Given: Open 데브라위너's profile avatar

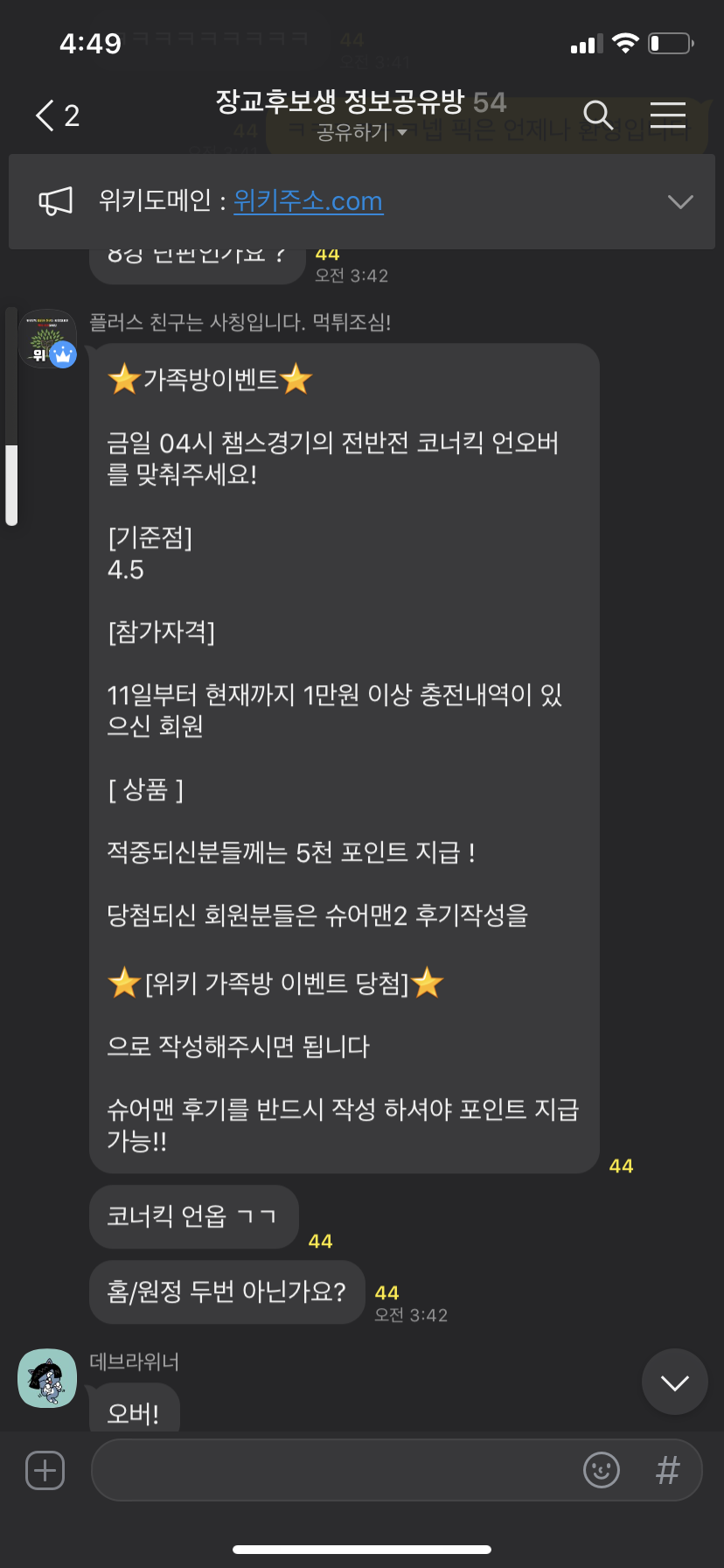Looking at the screenshot, I should click(47, 1377).
